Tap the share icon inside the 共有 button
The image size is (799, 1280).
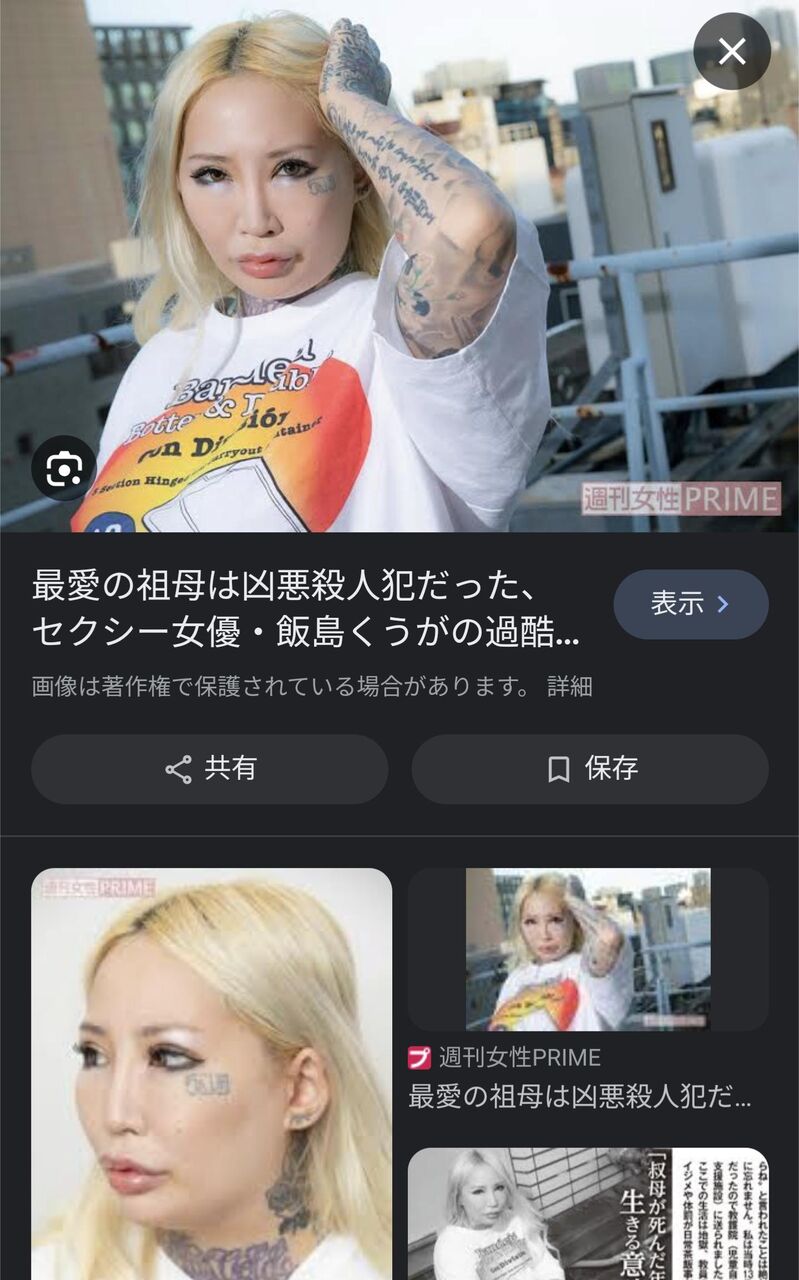[x=177, y=767]
